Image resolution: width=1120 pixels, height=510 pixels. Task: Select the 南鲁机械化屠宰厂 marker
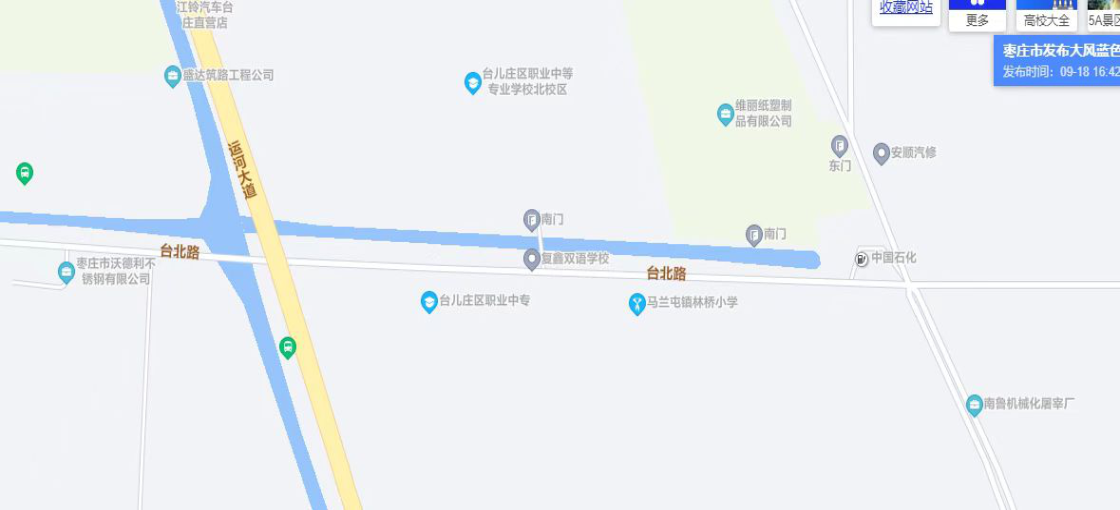tap(974, 405)
